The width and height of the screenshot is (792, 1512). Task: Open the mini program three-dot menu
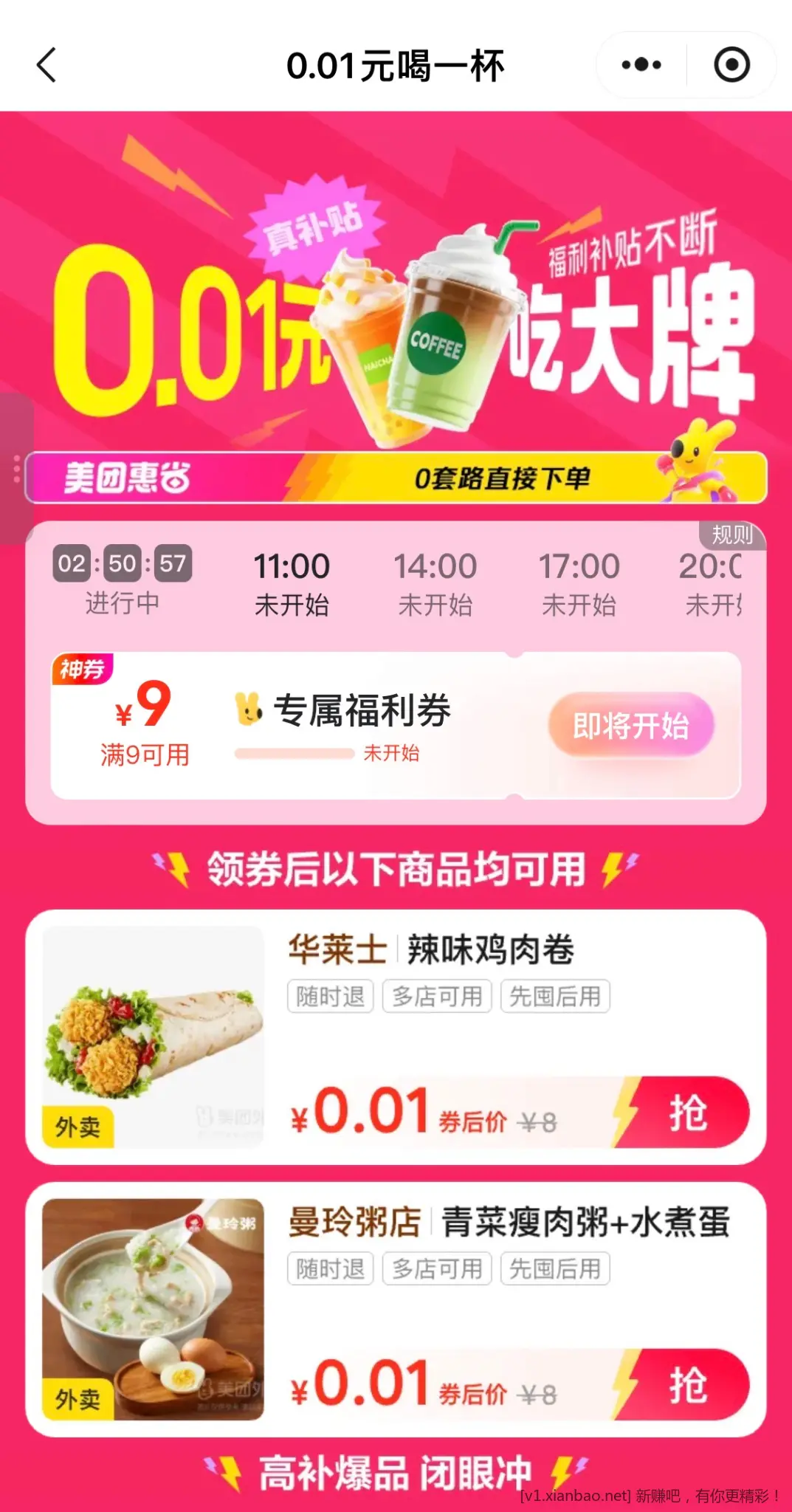tap(641, 65)
